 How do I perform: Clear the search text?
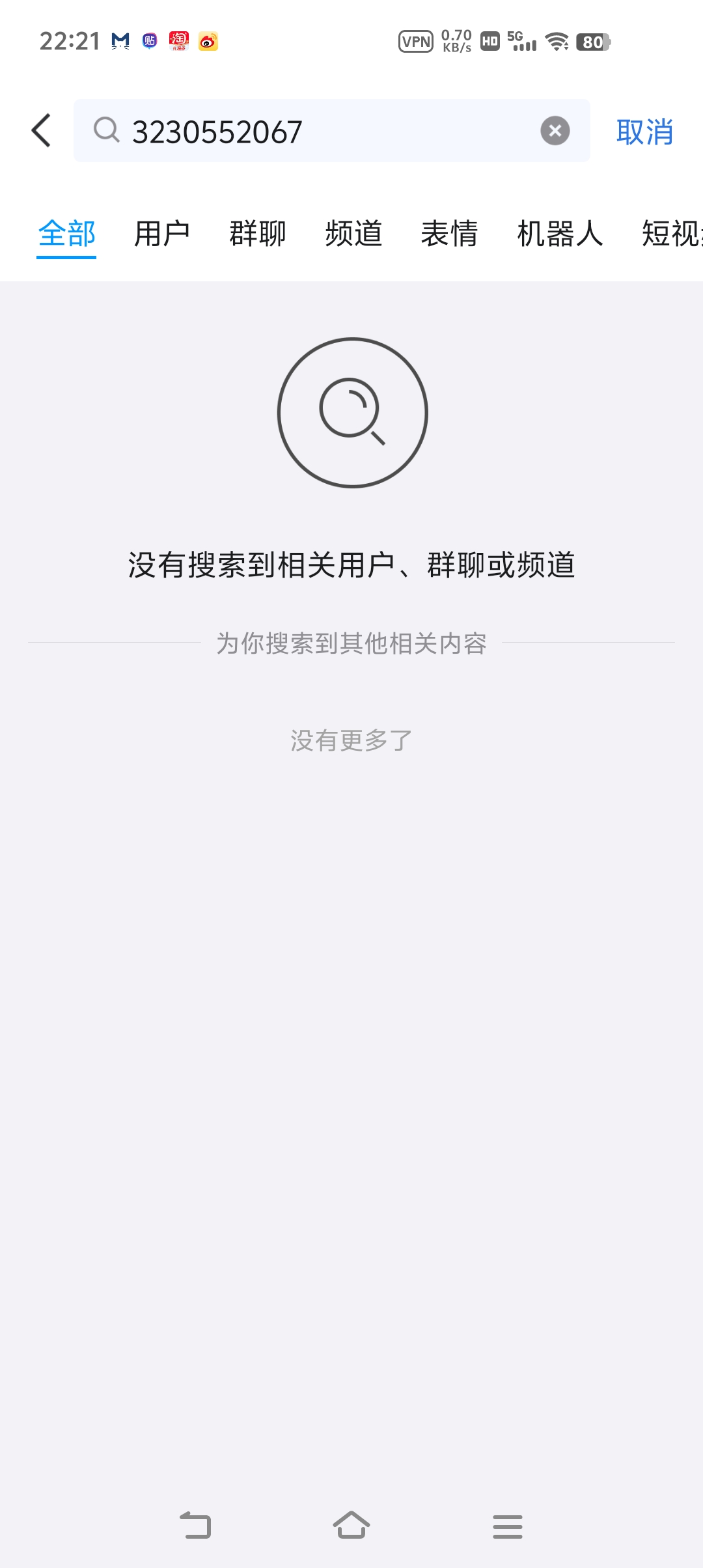pyautogui.click(x=555, y=131)
